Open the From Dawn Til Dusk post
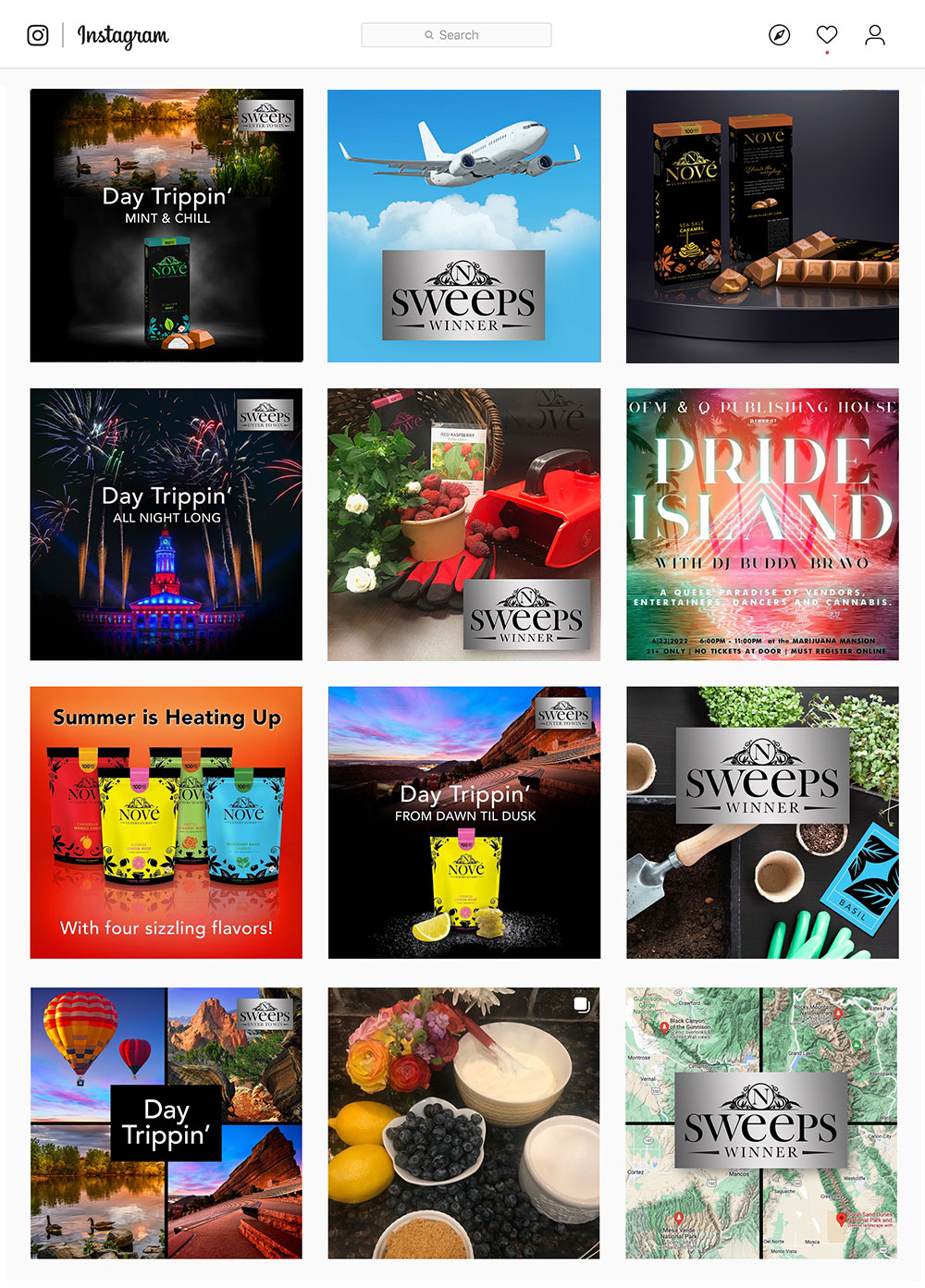 coord(464,822)
